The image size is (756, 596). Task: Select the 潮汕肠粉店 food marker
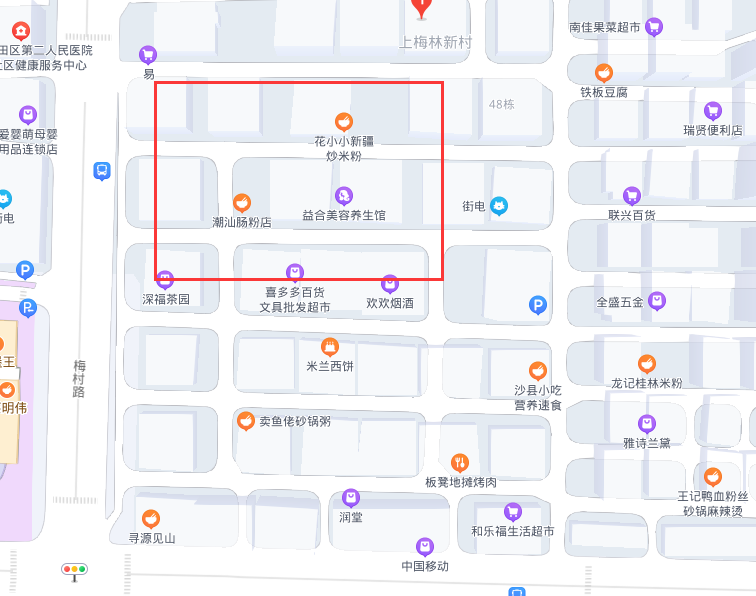[x=241, y=202]
